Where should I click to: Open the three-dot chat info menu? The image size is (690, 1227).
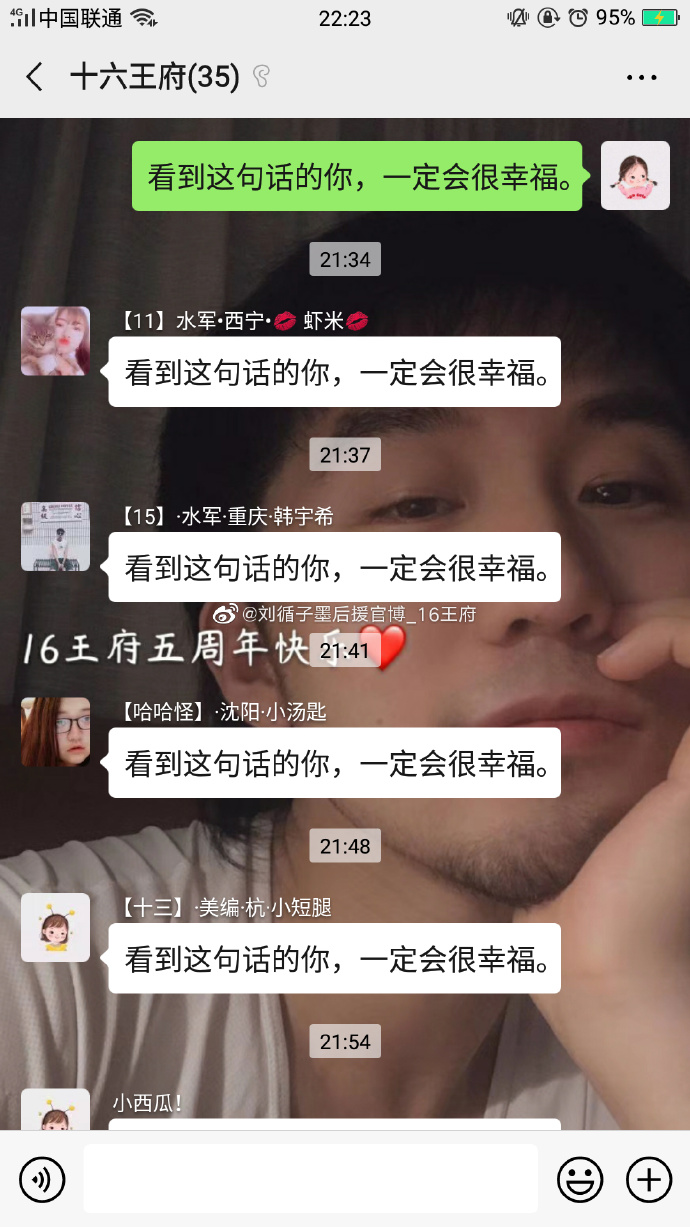coord(641,77)
